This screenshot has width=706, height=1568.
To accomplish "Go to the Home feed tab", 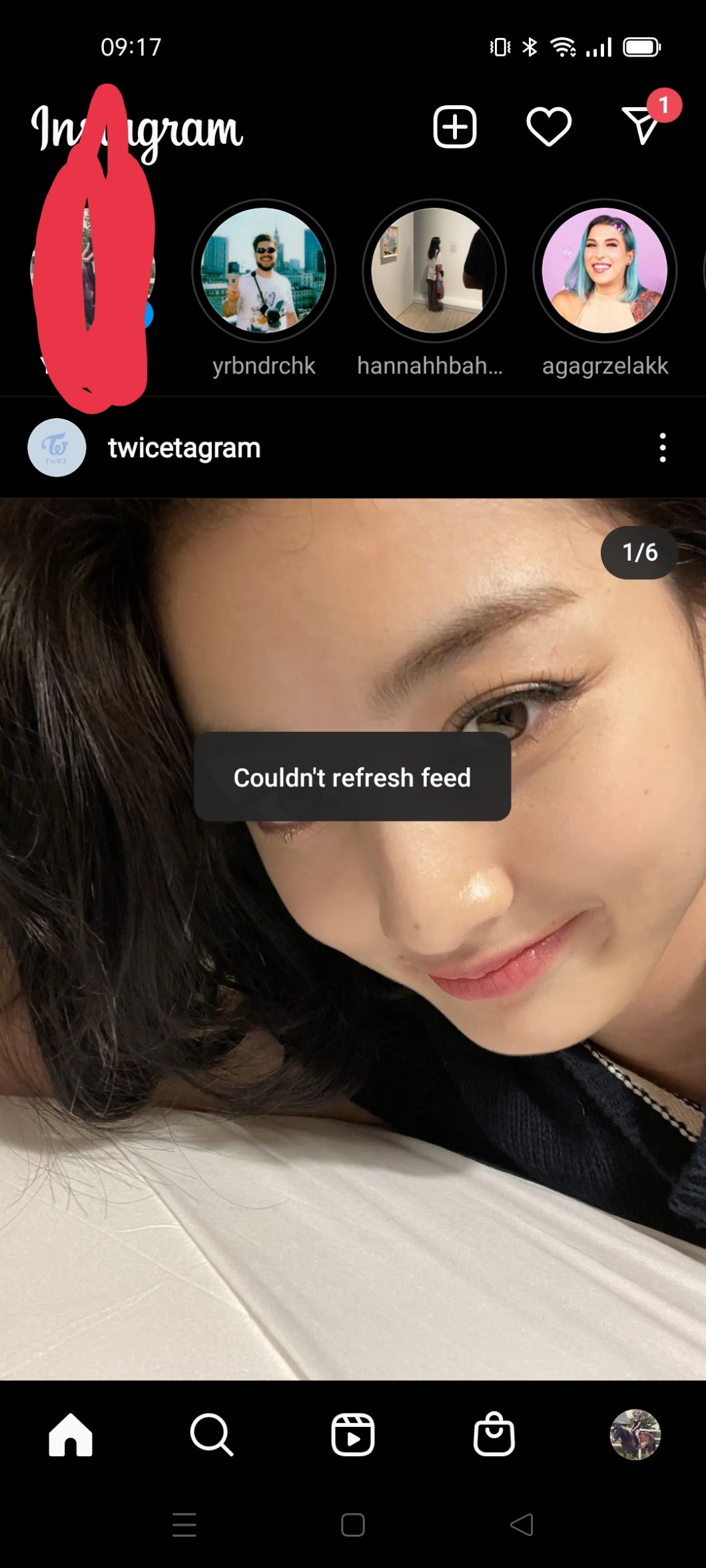I will [x=71, y=1434].
